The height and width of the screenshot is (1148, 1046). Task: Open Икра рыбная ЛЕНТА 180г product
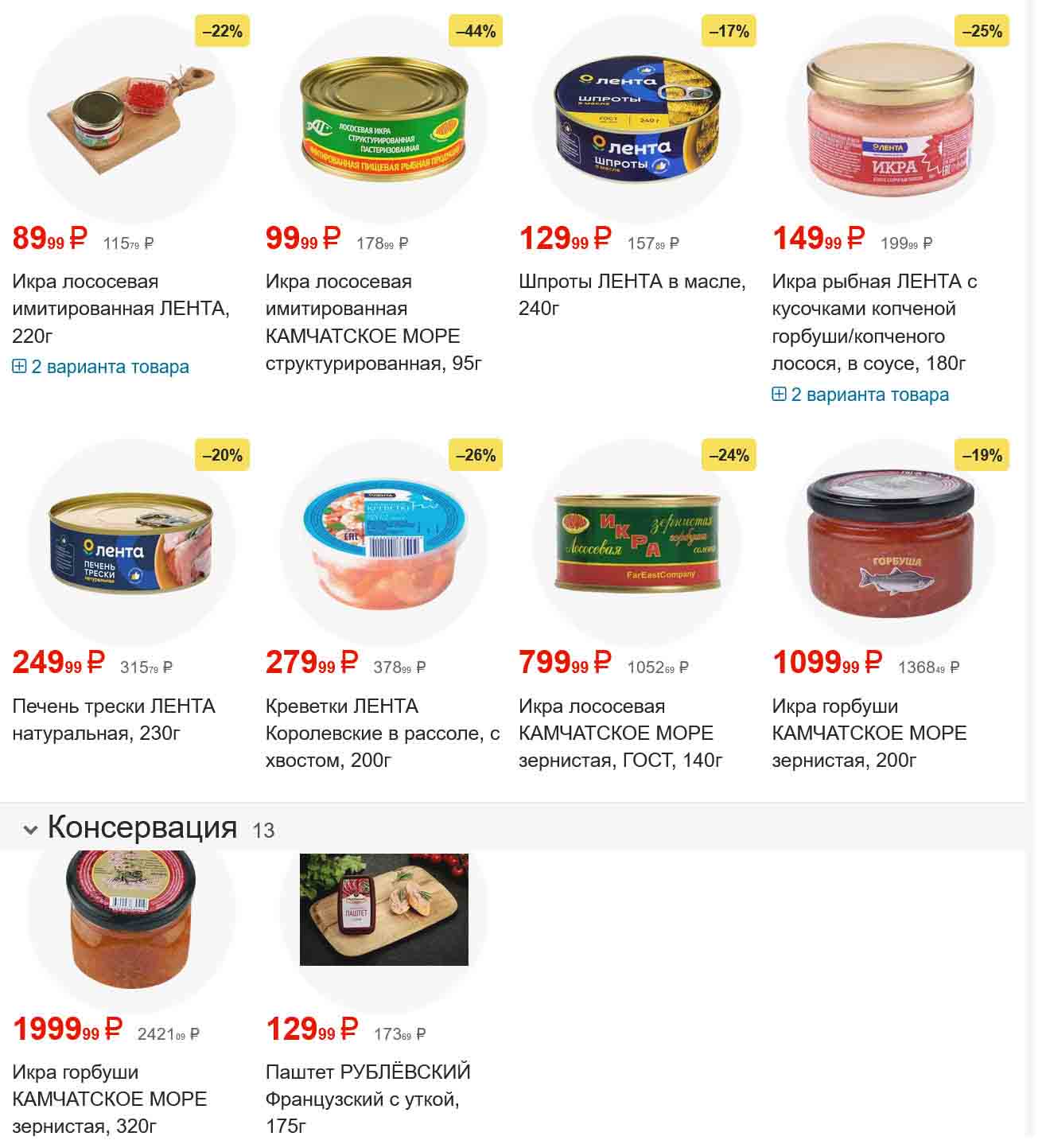pos(874,322)
